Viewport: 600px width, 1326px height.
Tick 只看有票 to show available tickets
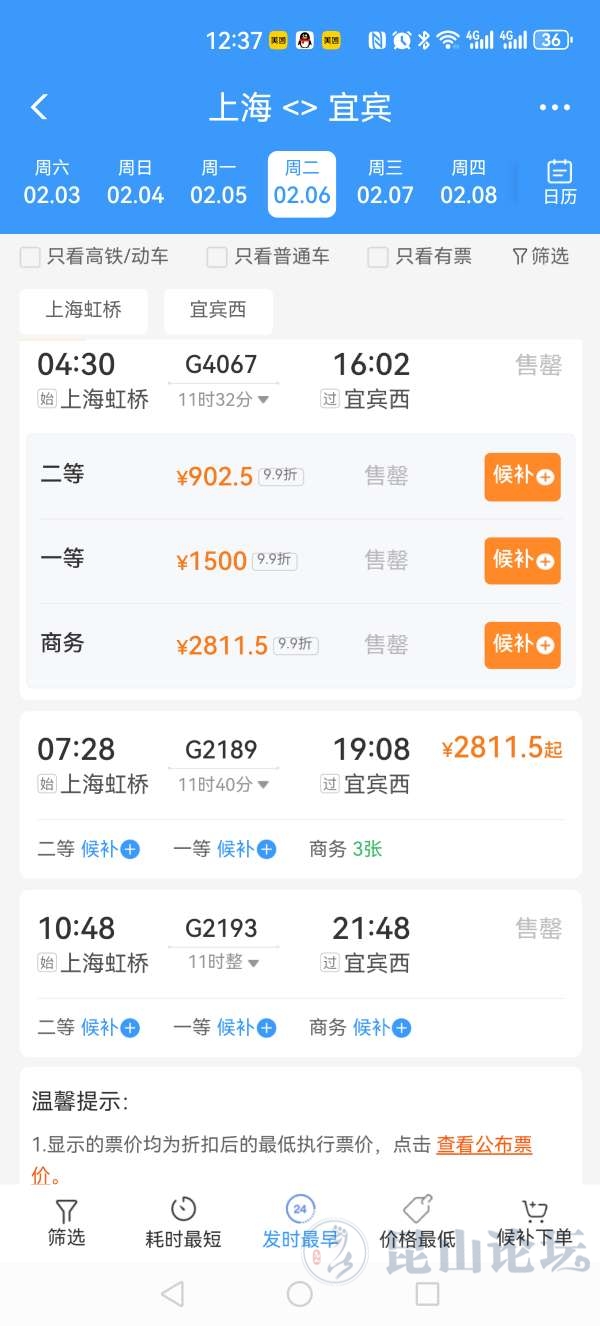[378, 257]
